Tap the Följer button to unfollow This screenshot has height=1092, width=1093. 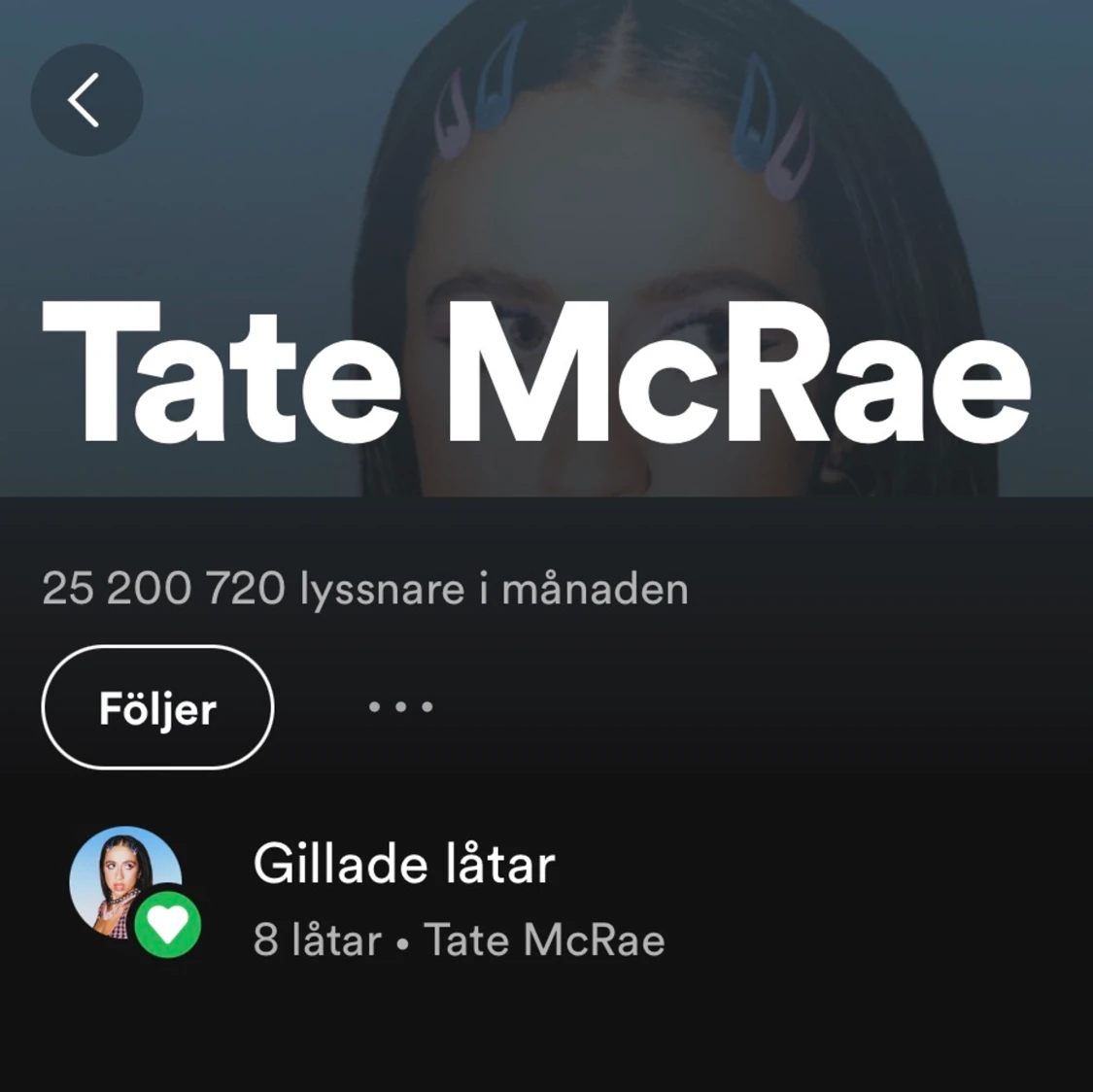pyautogui.click(x=157, y=707)
